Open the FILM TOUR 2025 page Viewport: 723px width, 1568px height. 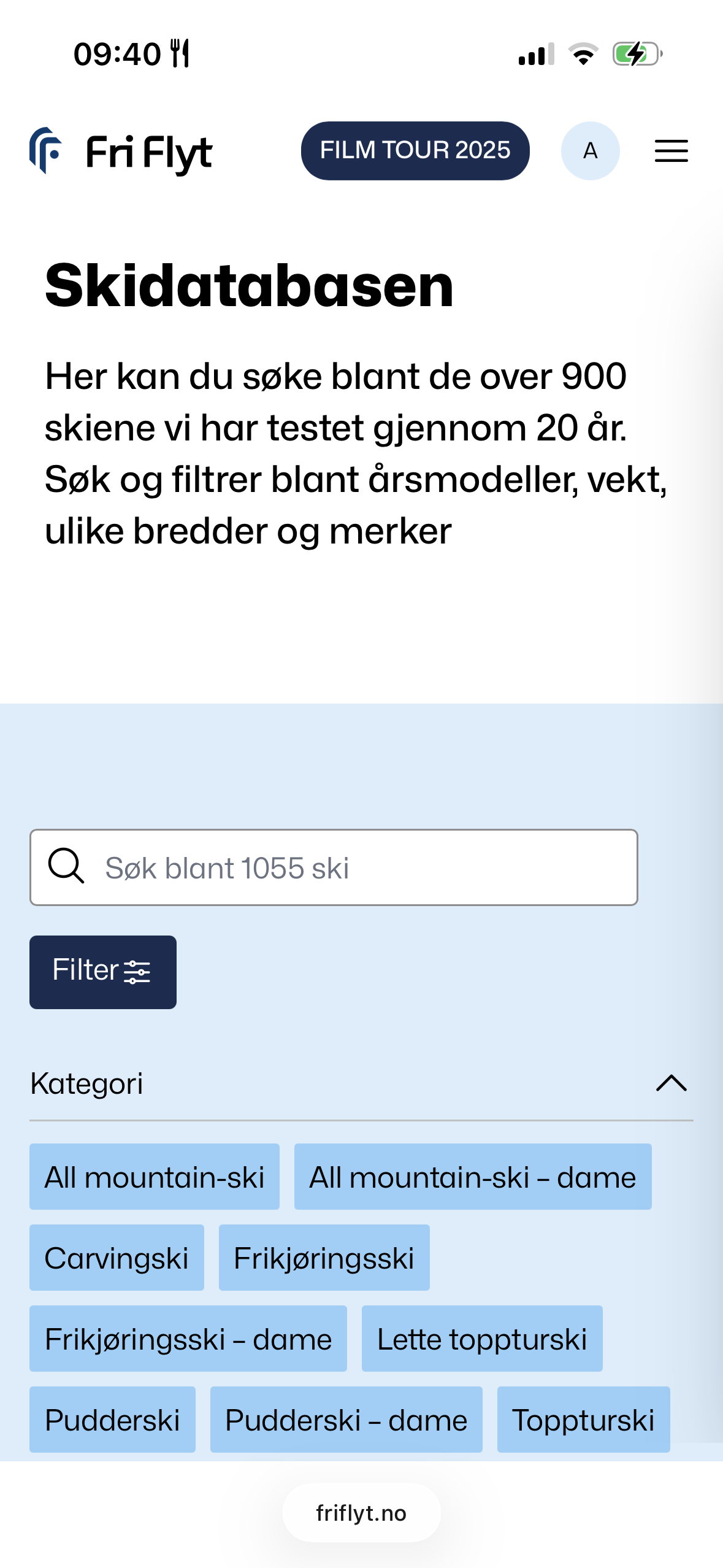coord(415,150)
